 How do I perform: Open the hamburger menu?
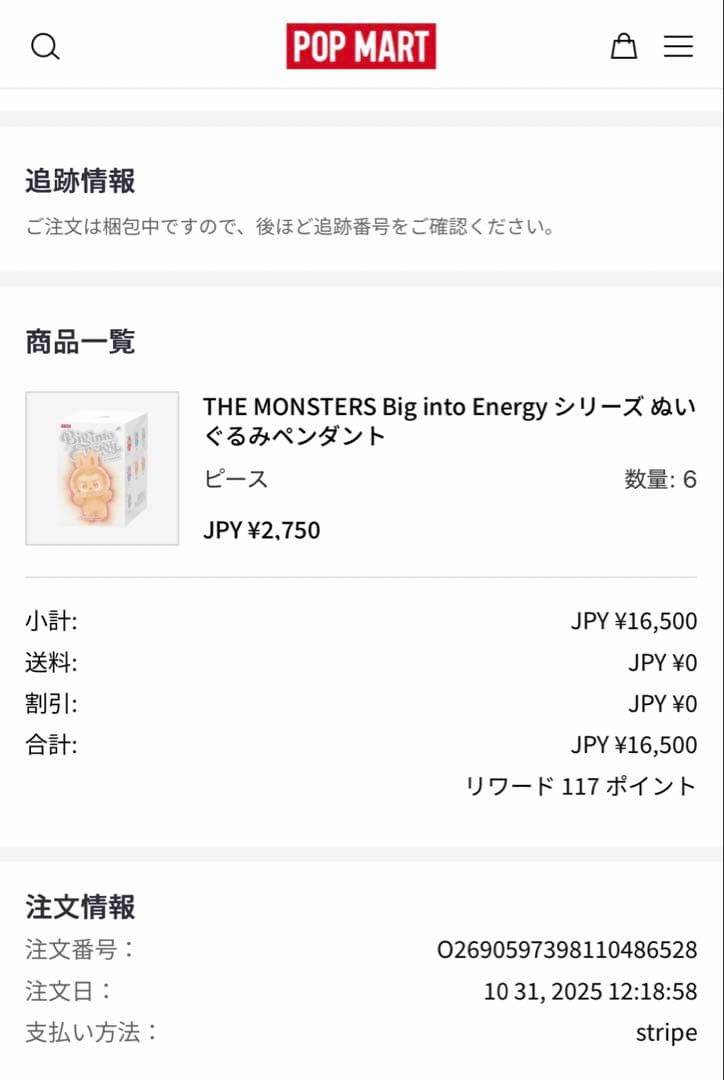678,46
